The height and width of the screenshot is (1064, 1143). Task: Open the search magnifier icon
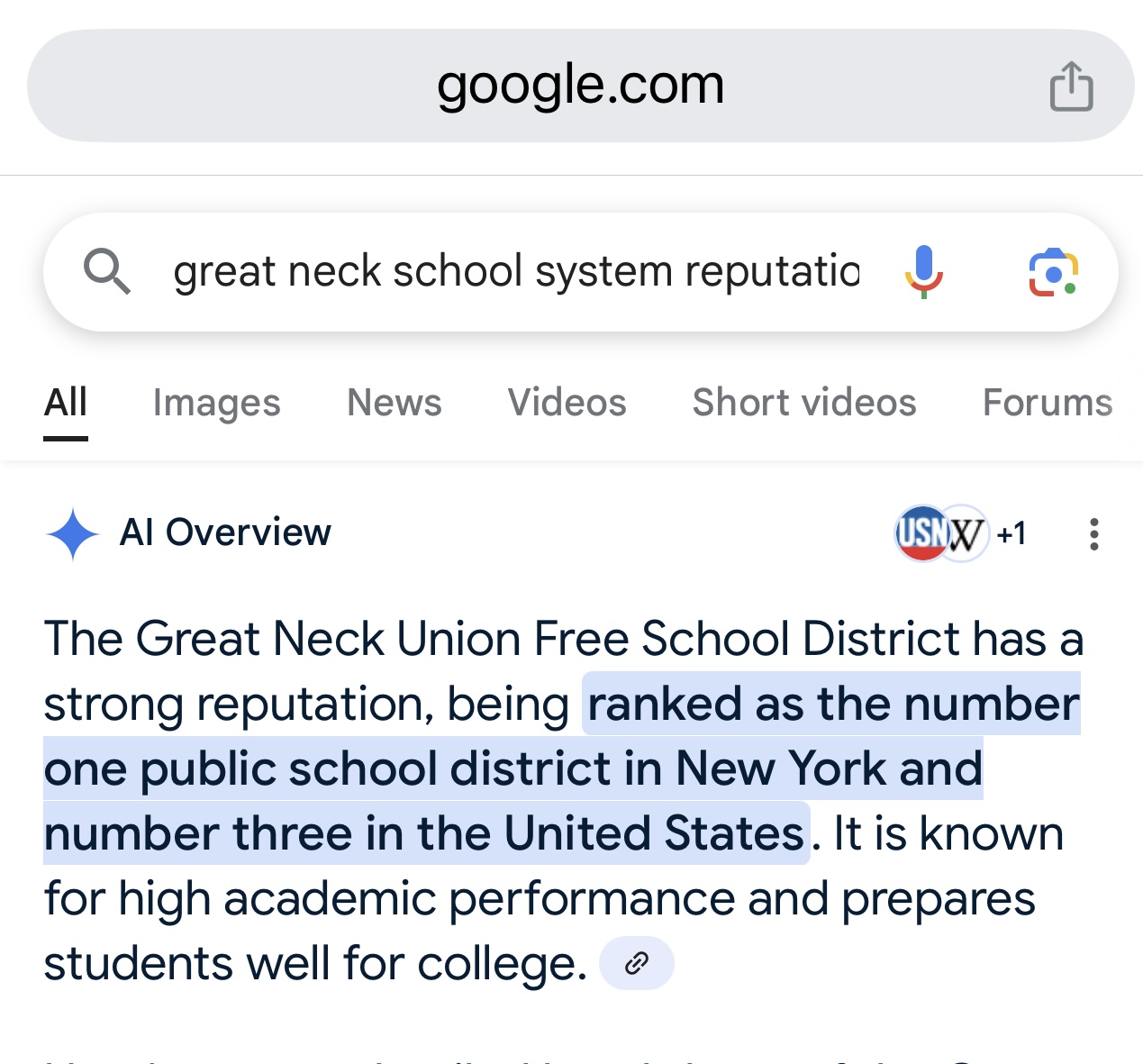[x=107, y=272]
